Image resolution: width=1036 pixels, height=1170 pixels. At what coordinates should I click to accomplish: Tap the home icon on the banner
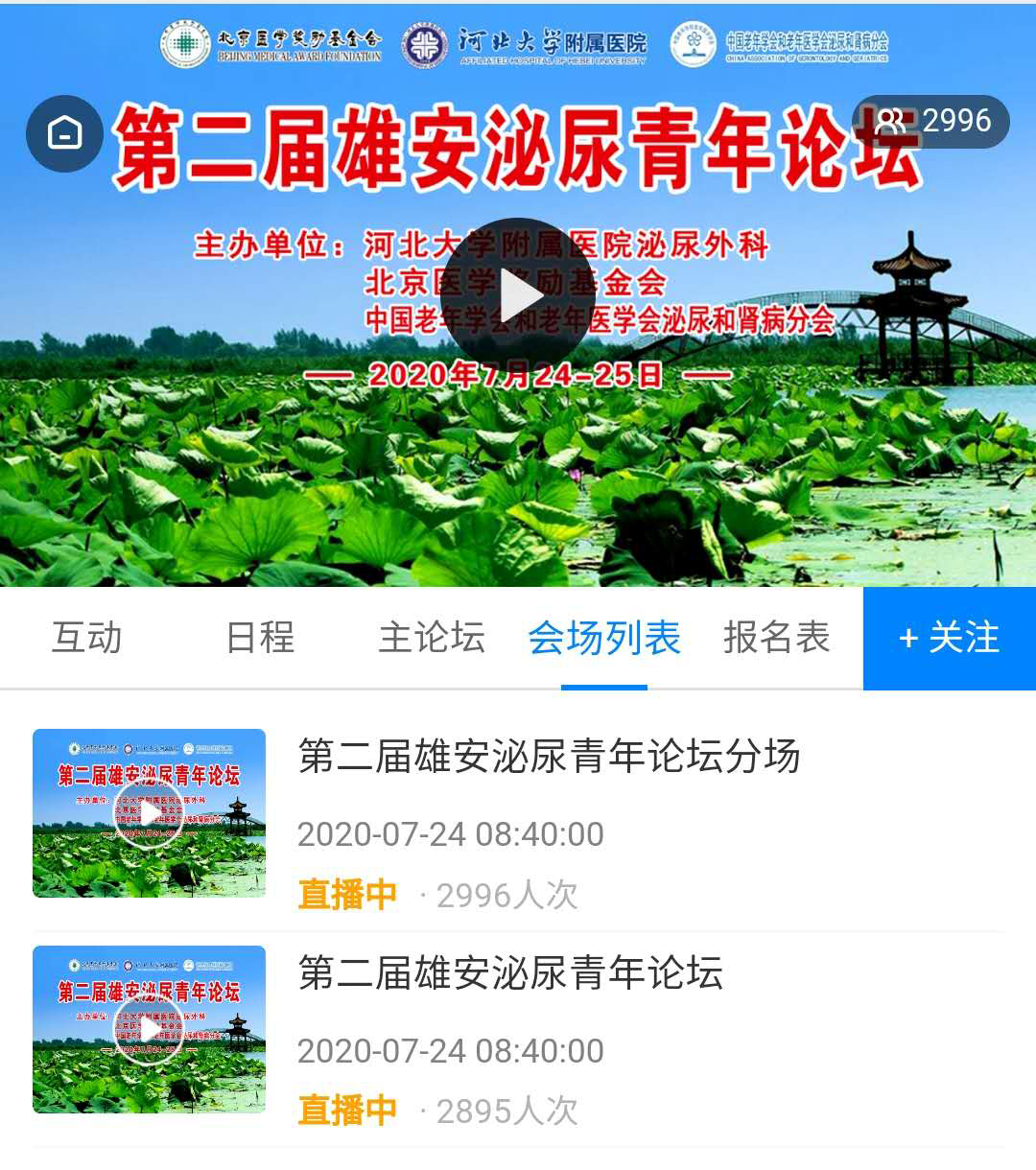click(64, 133)
